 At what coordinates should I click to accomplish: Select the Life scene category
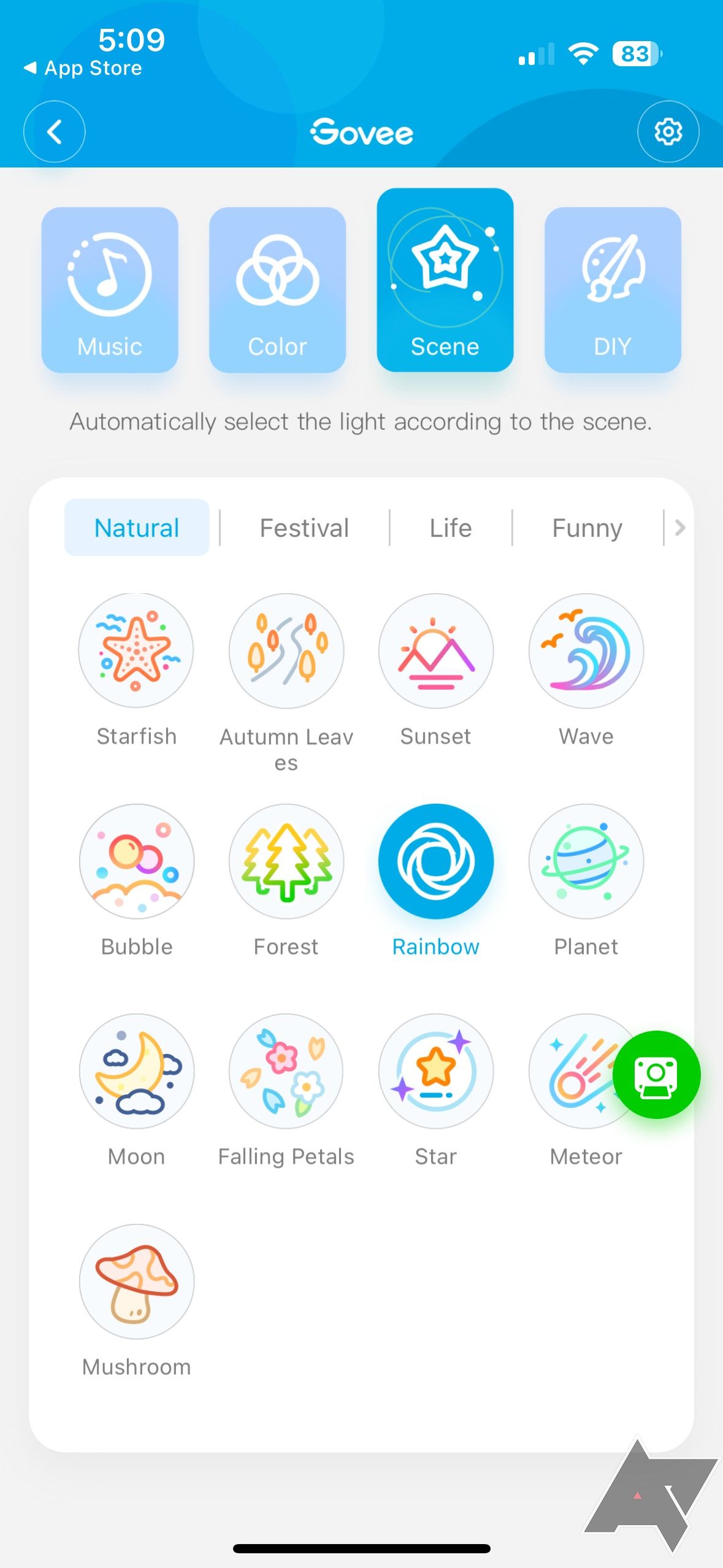(x=451, y=528)
